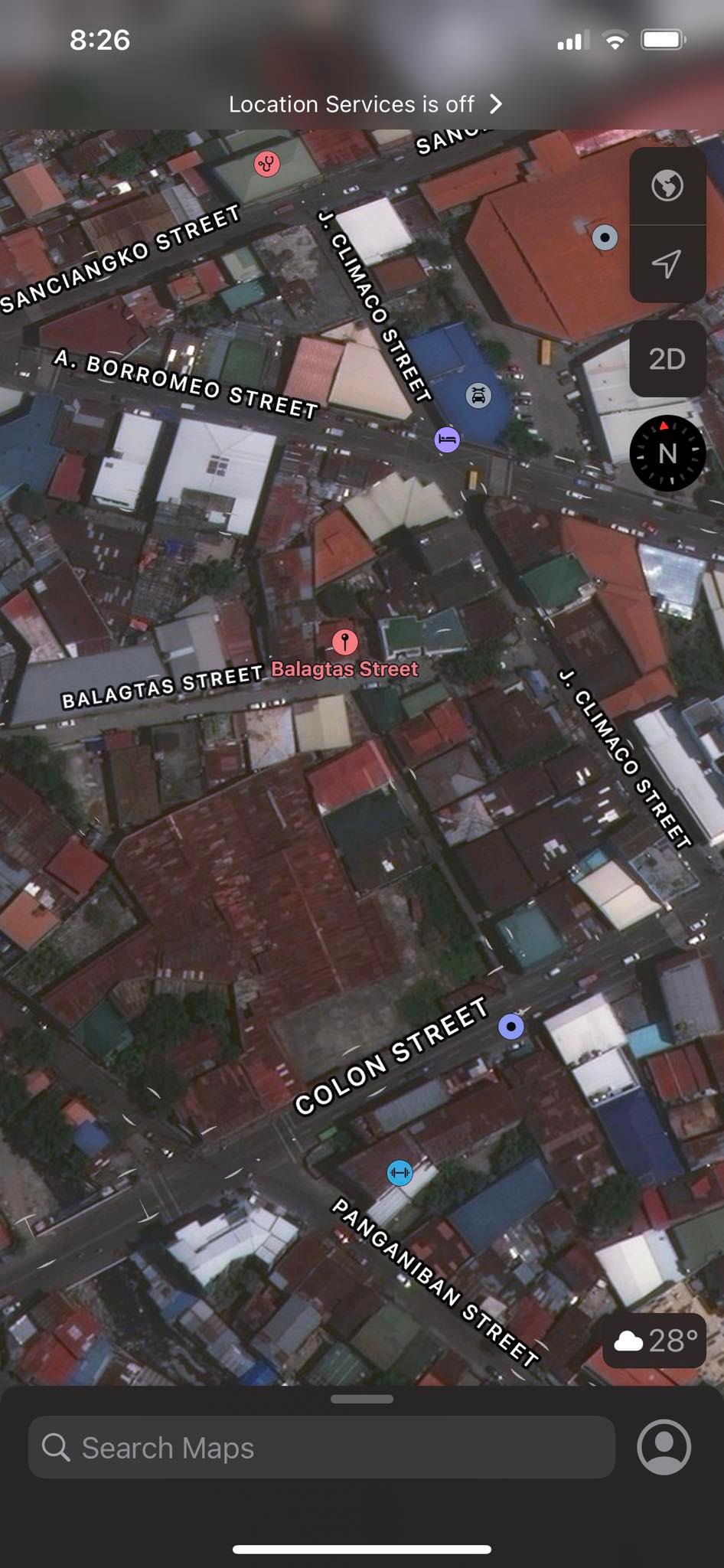This screenshot has width=724, height=1568.
Task: Select the Balagtas Street red pin
Action: [344, 642]
